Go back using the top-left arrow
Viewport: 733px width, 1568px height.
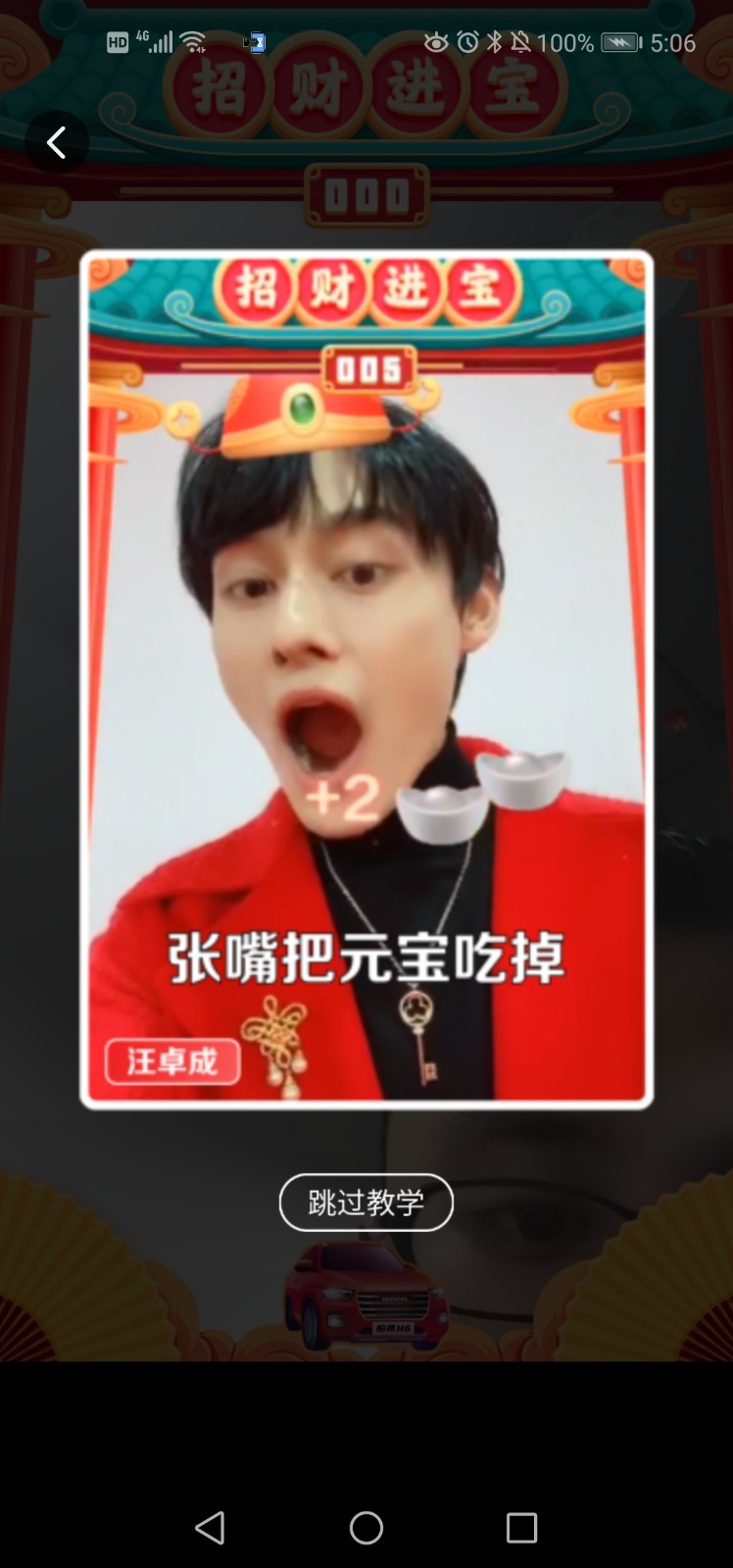57,143
